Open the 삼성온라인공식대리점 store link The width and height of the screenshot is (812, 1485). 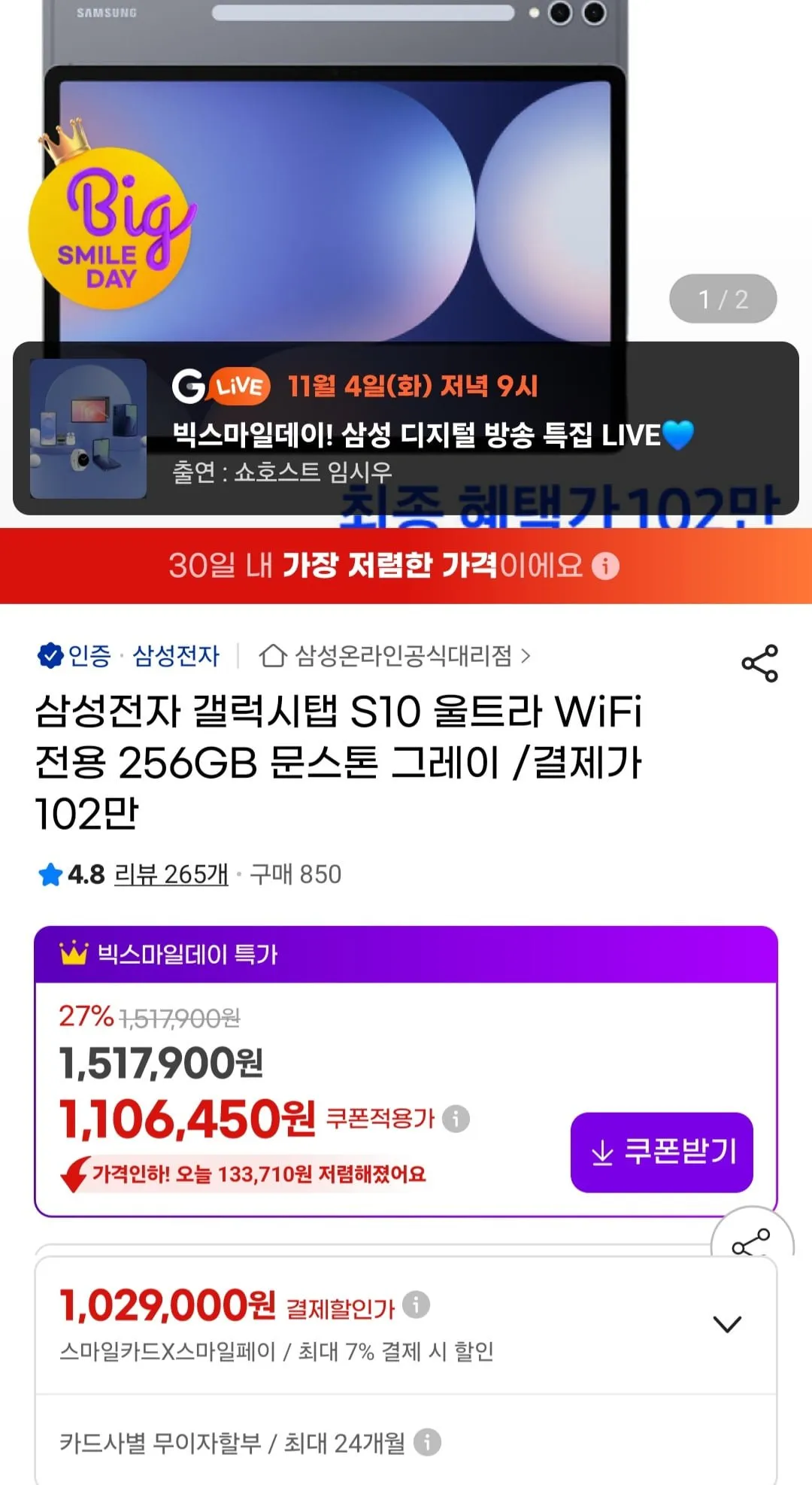395,656
